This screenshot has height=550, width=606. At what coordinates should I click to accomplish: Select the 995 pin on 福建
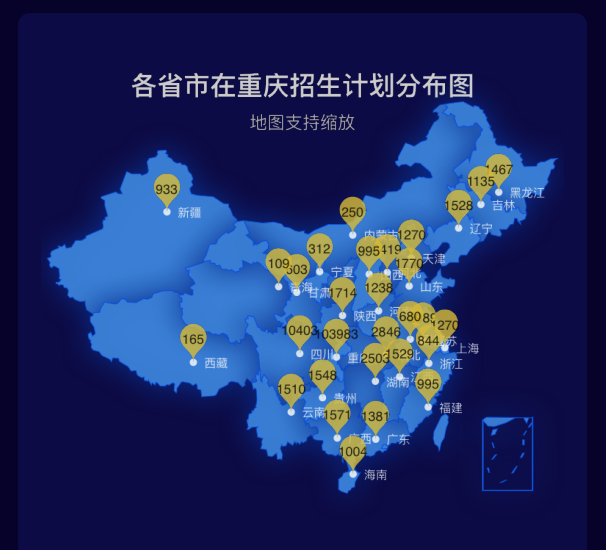click(427, 384)
